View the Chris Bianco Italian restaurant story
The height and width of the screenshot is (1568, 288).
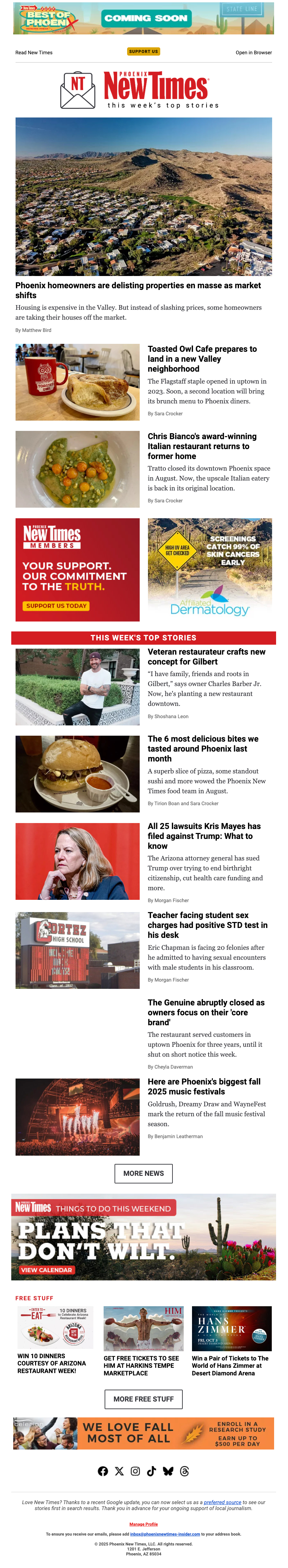[202, 445]
